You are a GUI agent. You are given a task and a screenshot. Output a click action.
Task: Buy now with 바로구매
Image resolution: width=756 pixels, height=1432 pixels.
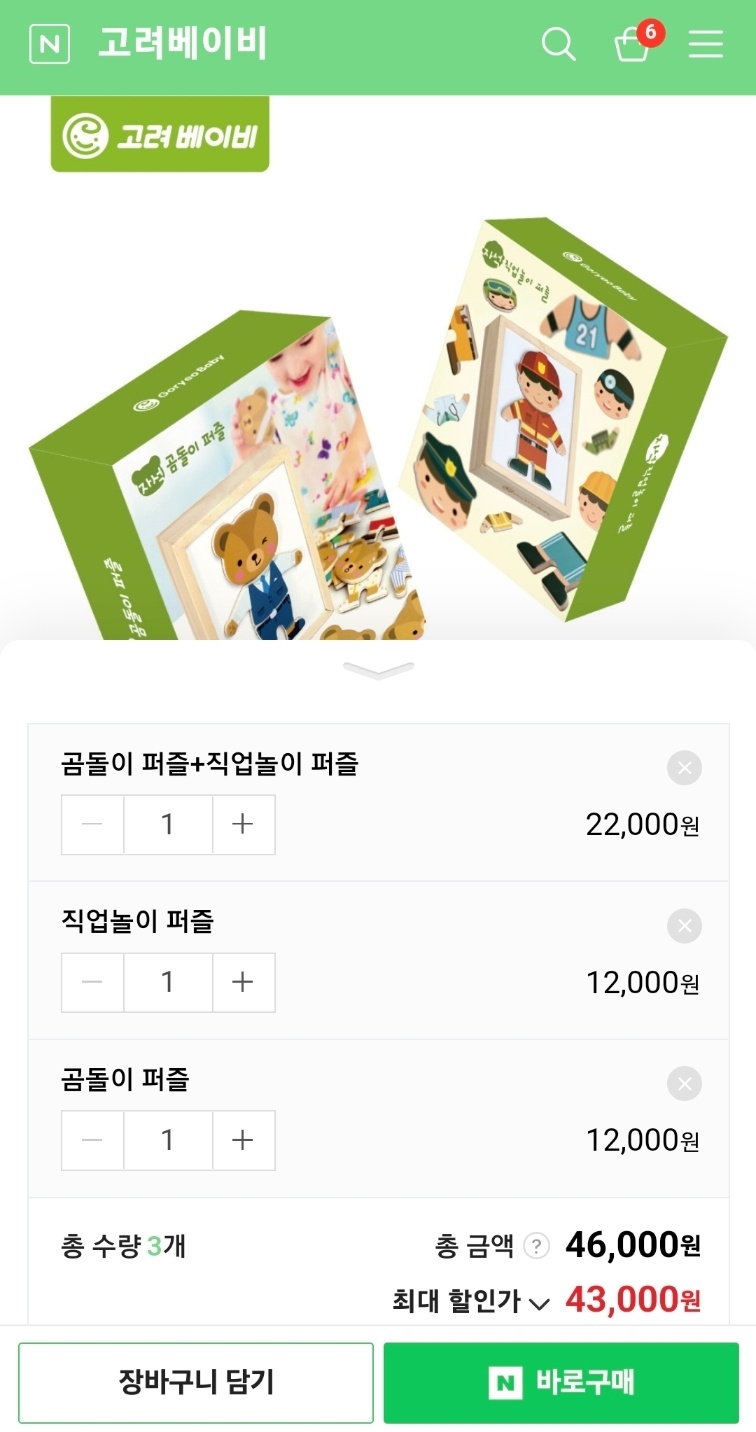[561, 1383]
